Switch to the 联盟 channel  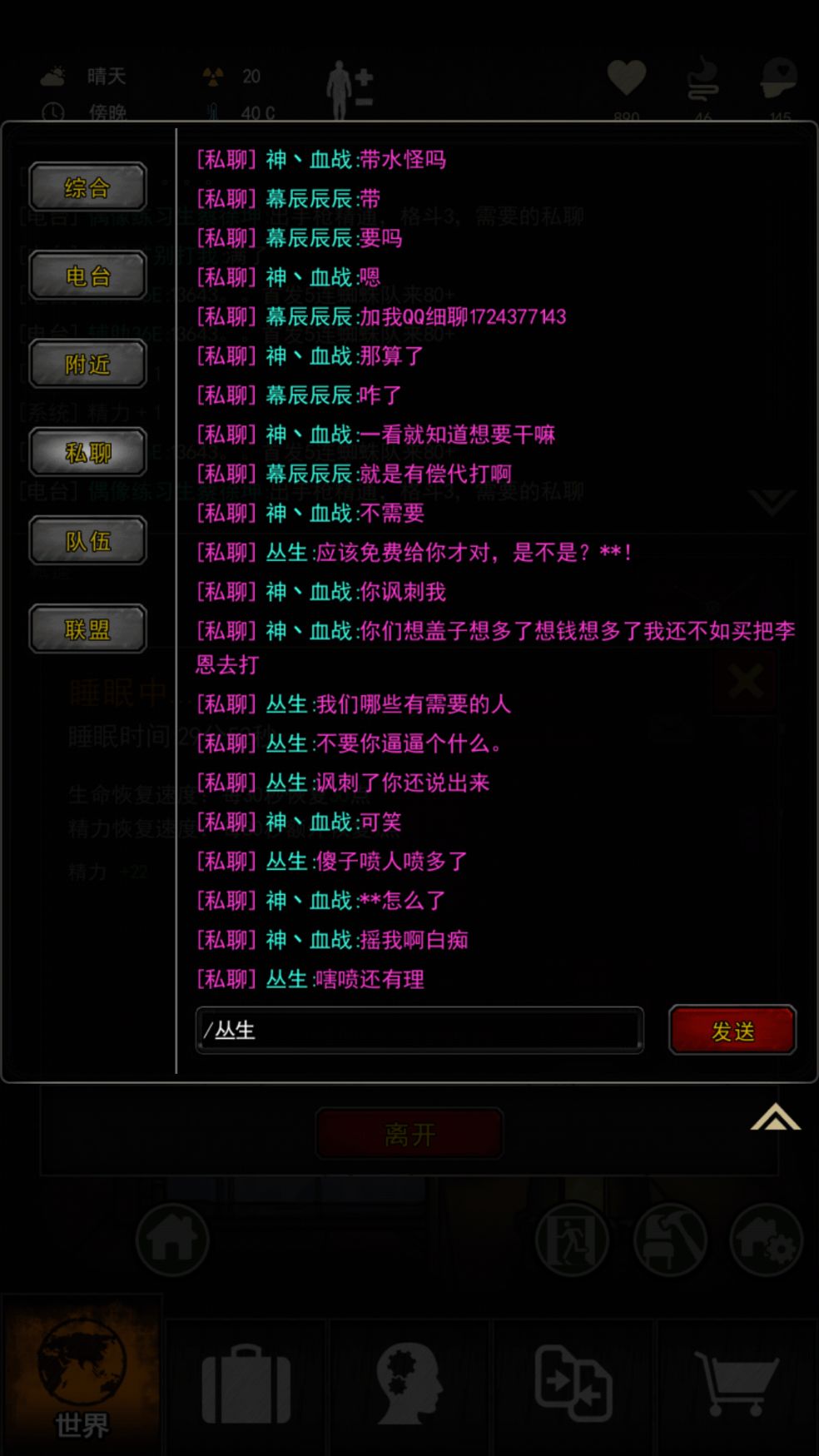87,629
